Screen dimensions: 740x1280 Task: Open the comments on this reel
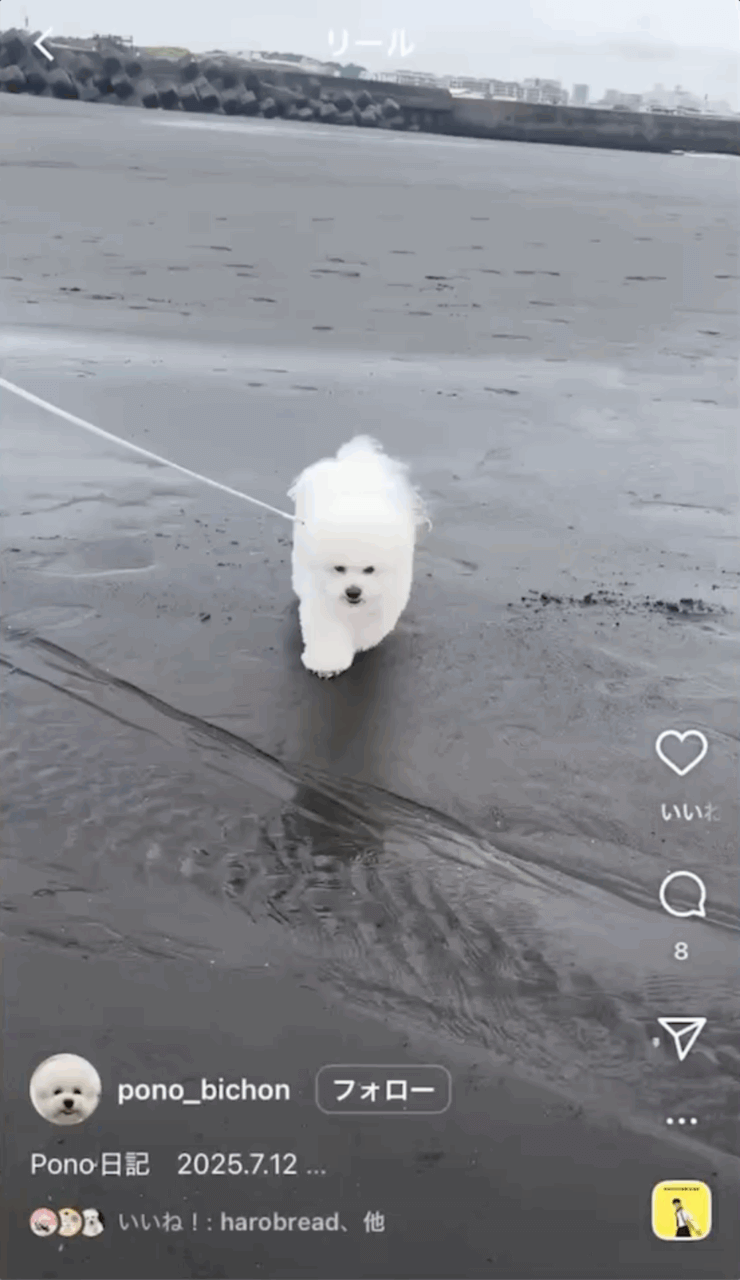tap(682, 895)
